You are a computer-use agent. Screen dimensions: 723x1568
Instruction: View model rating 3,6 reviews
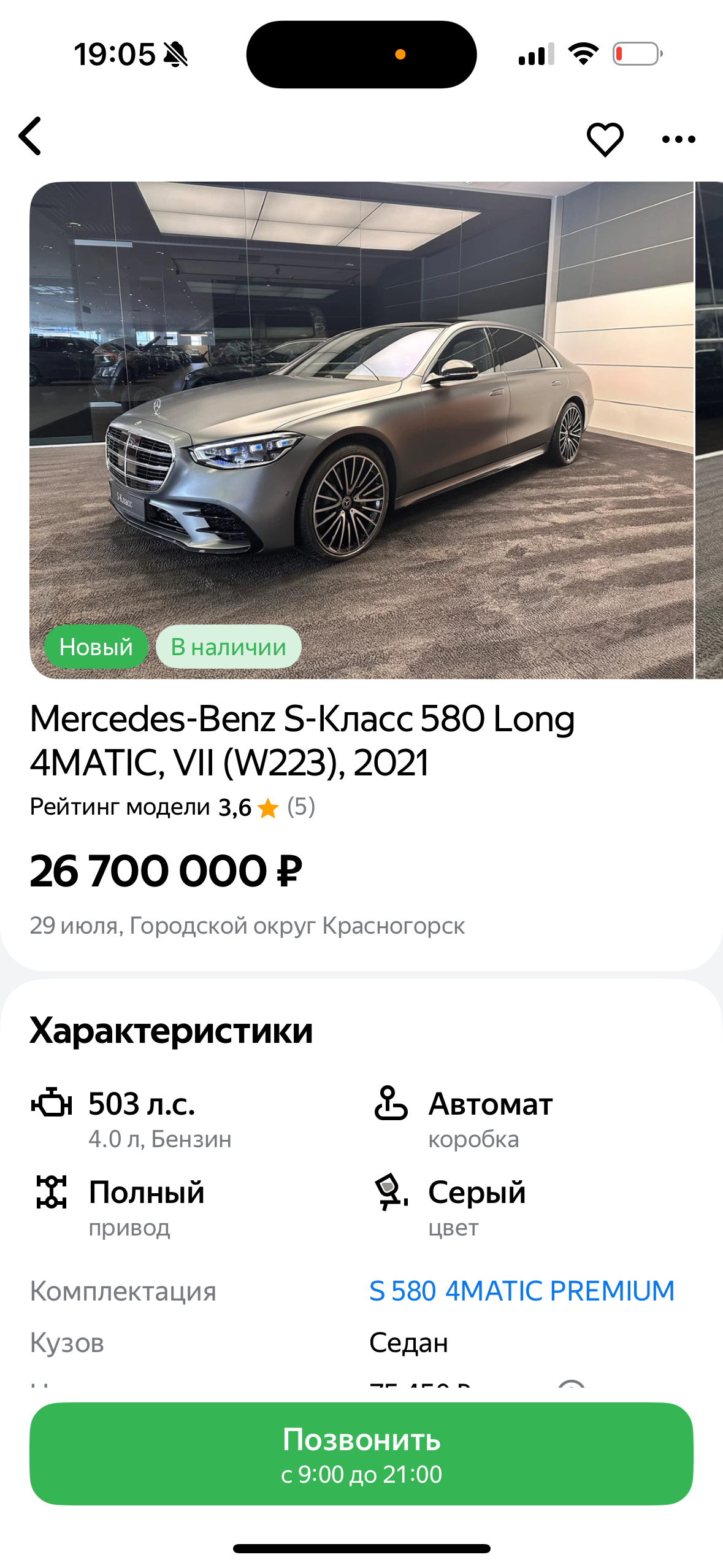point(172,807)
